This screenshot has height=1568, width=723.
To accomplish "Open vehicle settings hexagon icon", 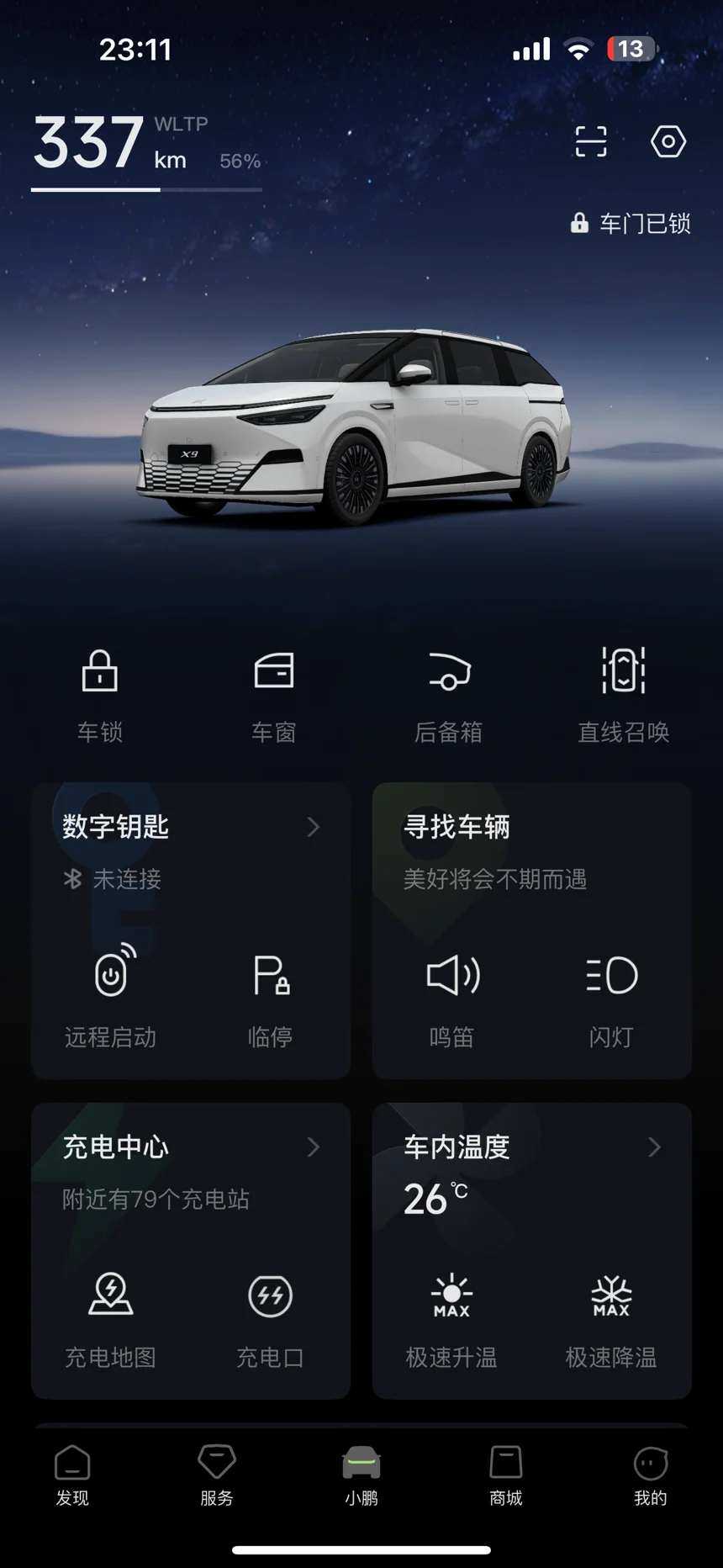I will pos(668,141).
